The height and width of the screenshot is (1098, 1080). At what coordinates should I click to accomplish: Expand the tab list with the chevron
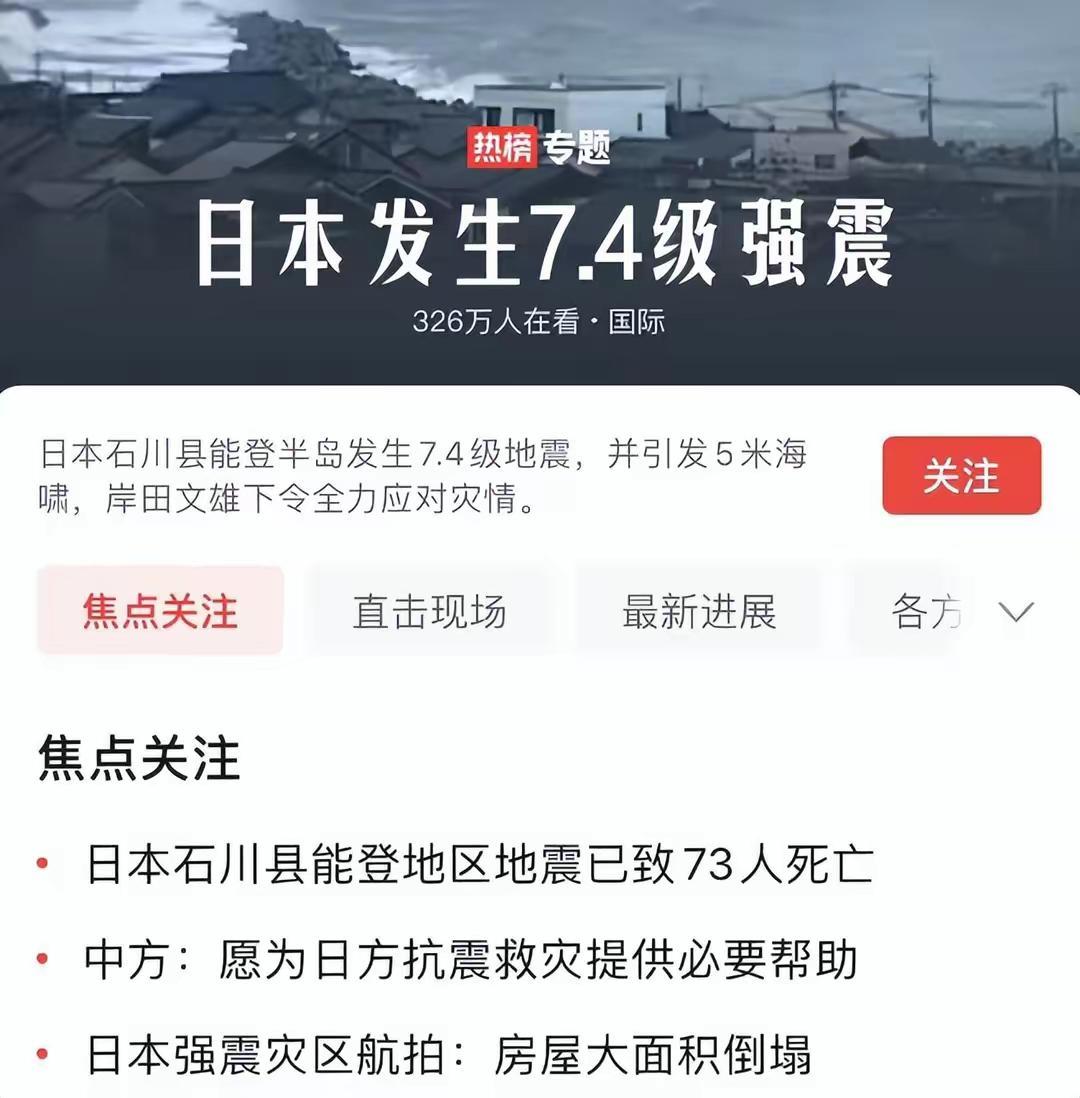(x=1016, y=612)
